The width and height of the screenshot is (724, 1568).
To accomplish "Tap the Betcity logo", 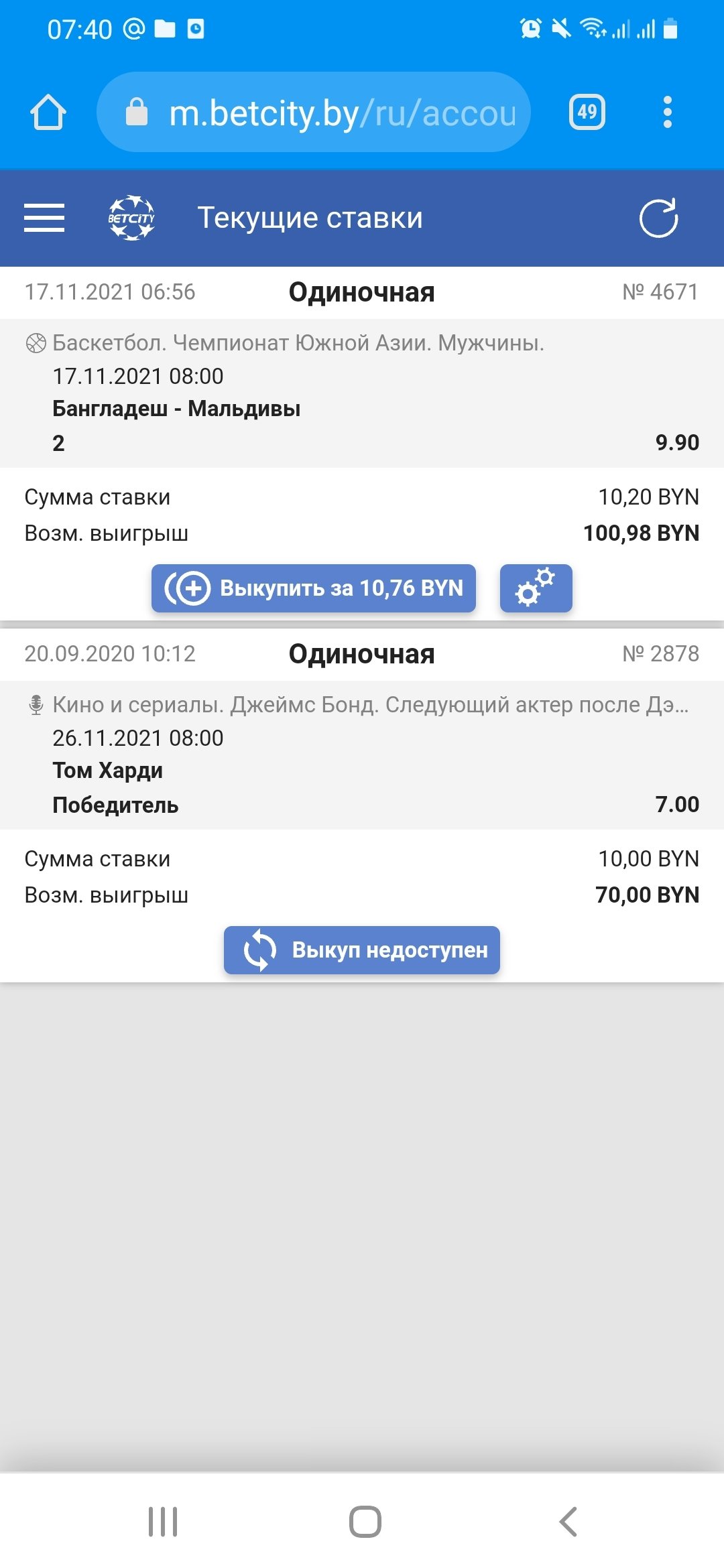I will point(131,218).
